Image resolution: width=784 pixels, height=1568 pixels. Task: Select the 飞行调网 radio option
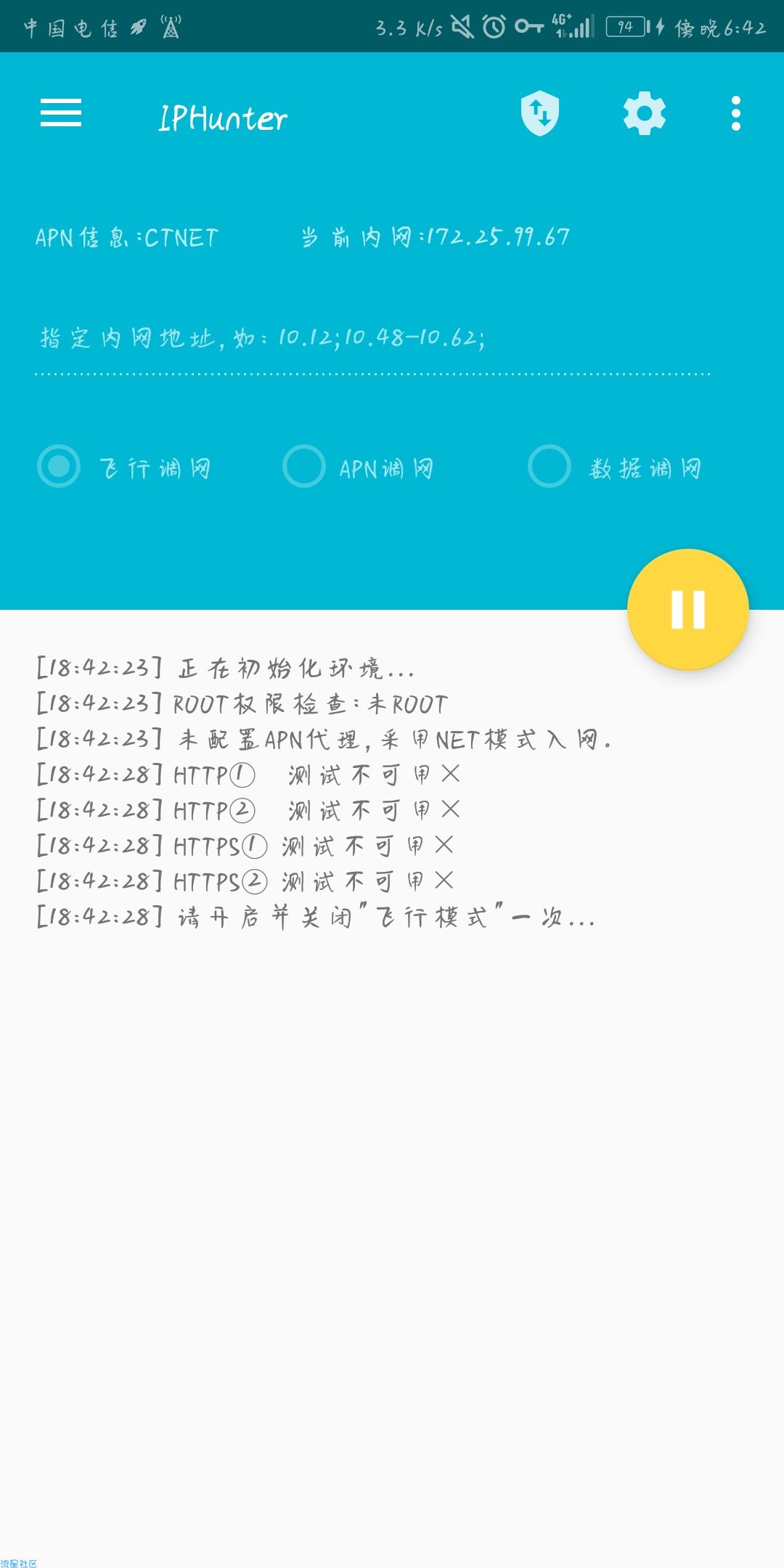[x=59, y=466]
